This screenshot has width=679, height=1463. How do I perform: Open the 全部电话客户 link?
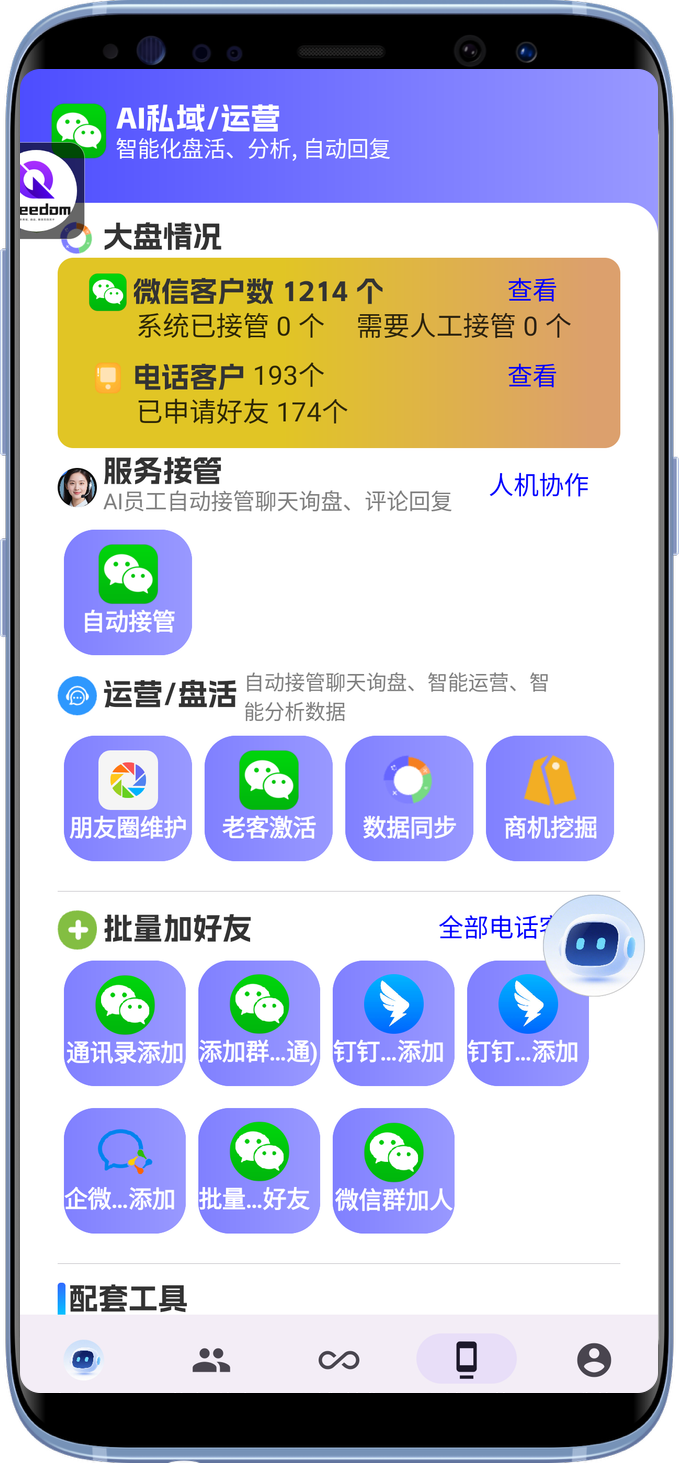coord(492,928)
